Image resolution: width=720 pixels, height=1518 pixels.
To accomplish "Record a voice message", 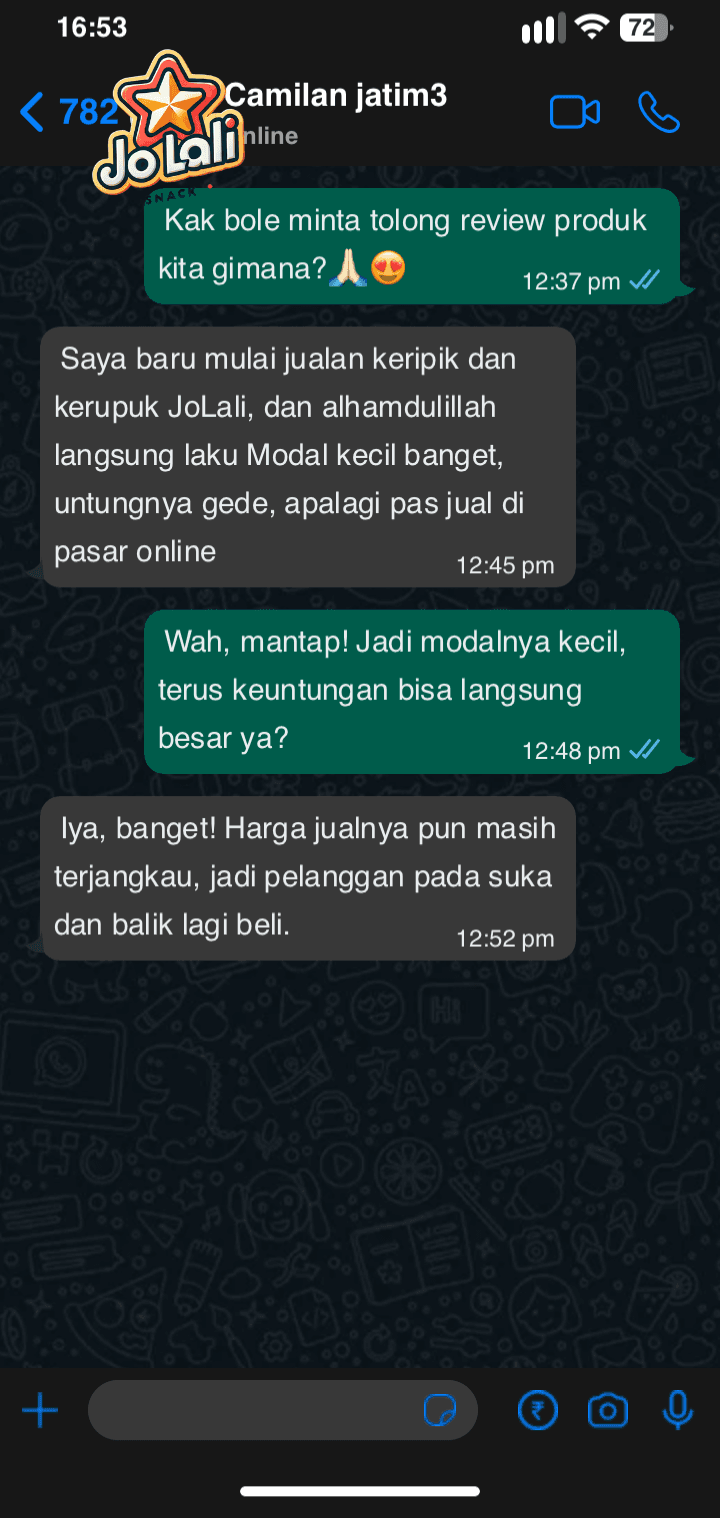I will [x=677, y=1411].
